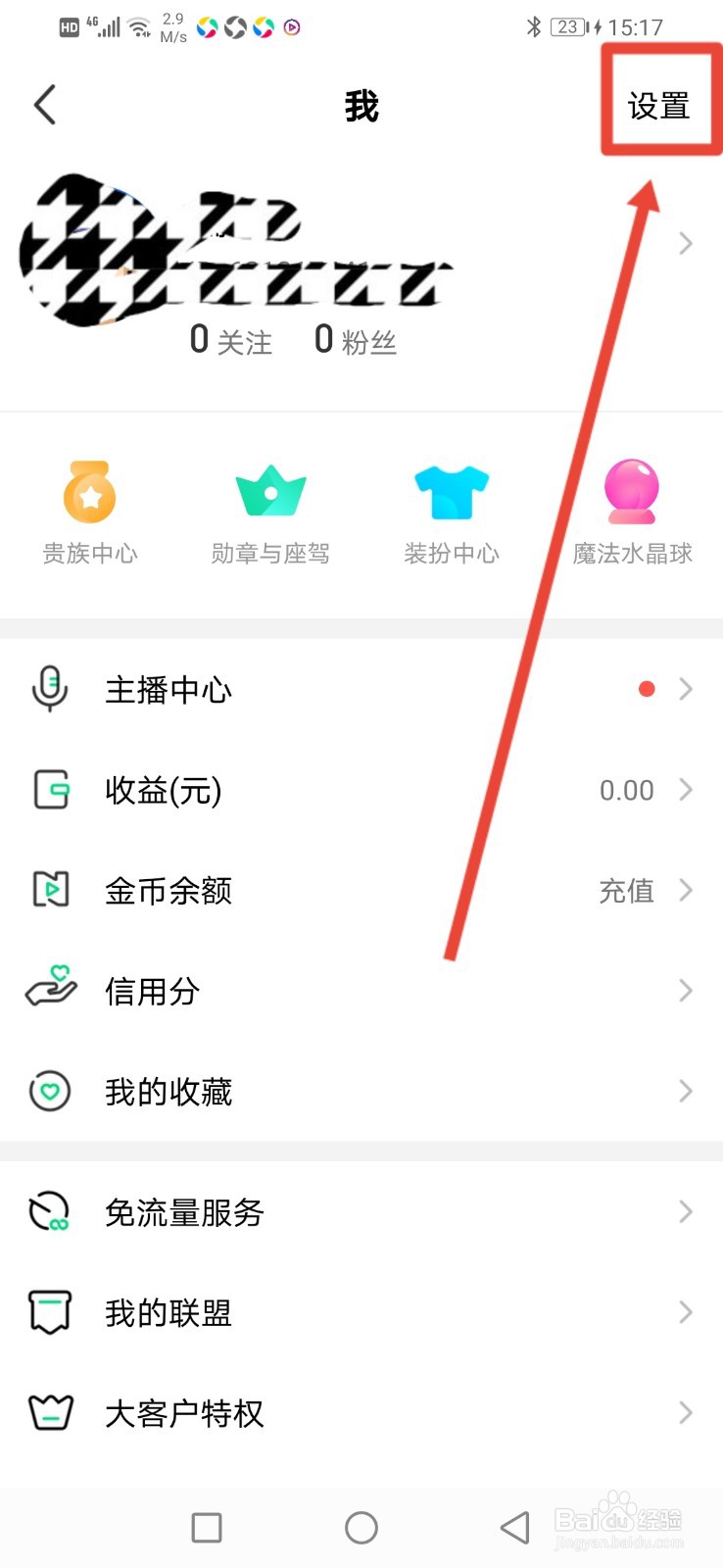Tap the 金币余额 item label
The height and width of the screenshot is (1568, 723).
coord(168,891)
